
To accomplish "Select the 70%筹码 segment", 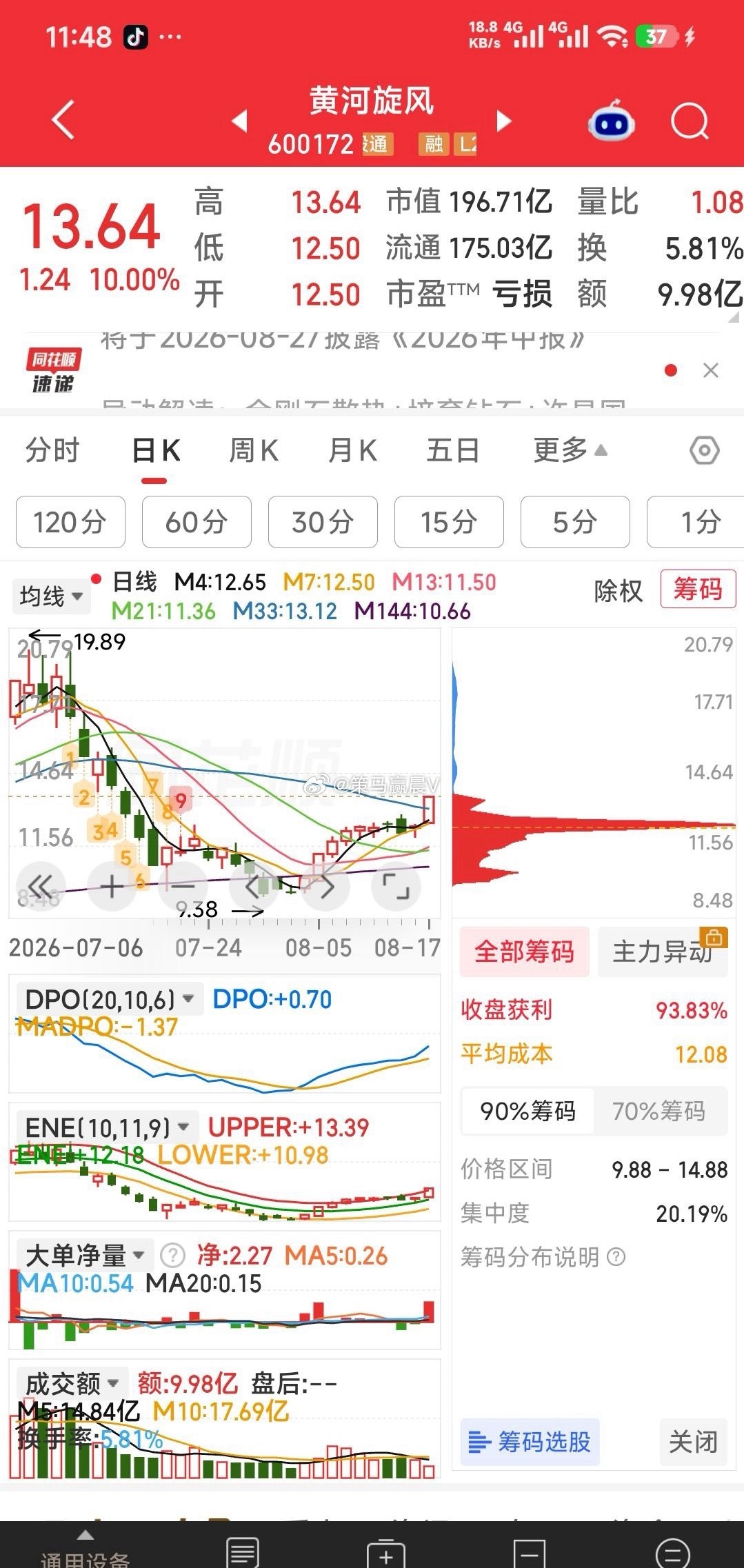I will click(x=659, y=1112).
